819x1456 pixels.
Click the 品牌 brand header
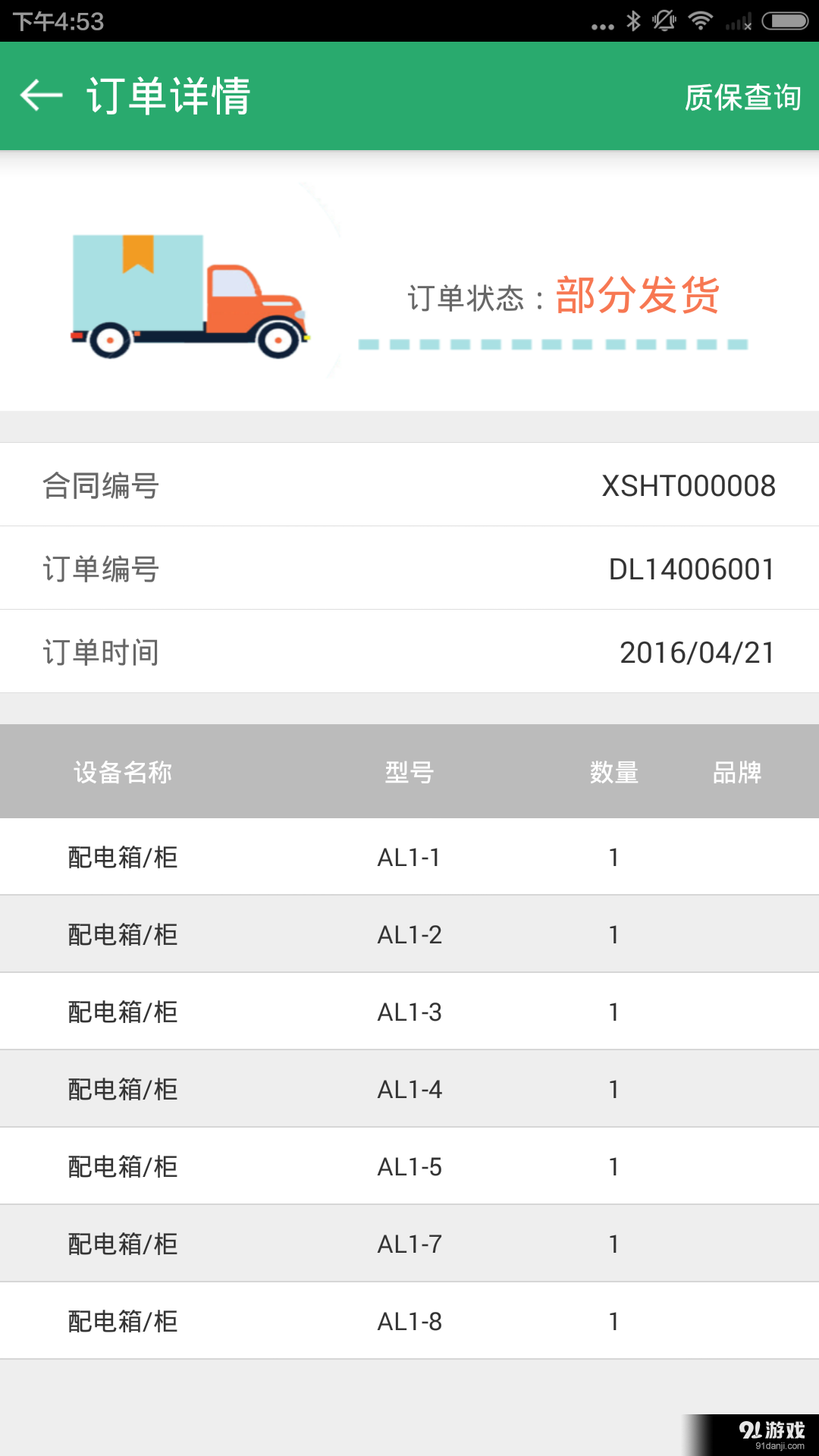click(x=735, y=772)
